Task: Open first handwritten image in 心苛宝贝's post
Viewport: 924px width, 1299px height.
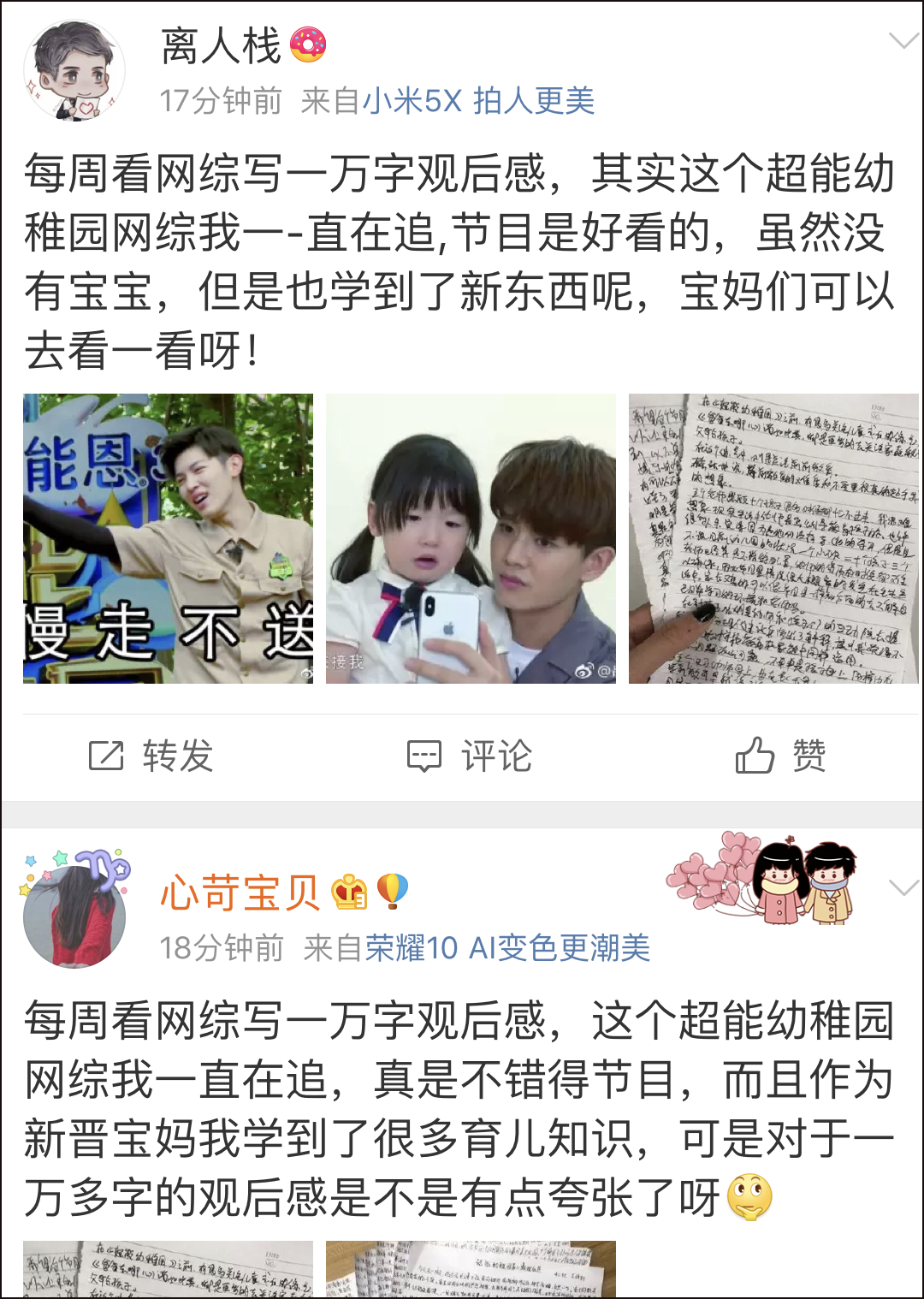Action: pyautogui.click(x=169, y=1270)
